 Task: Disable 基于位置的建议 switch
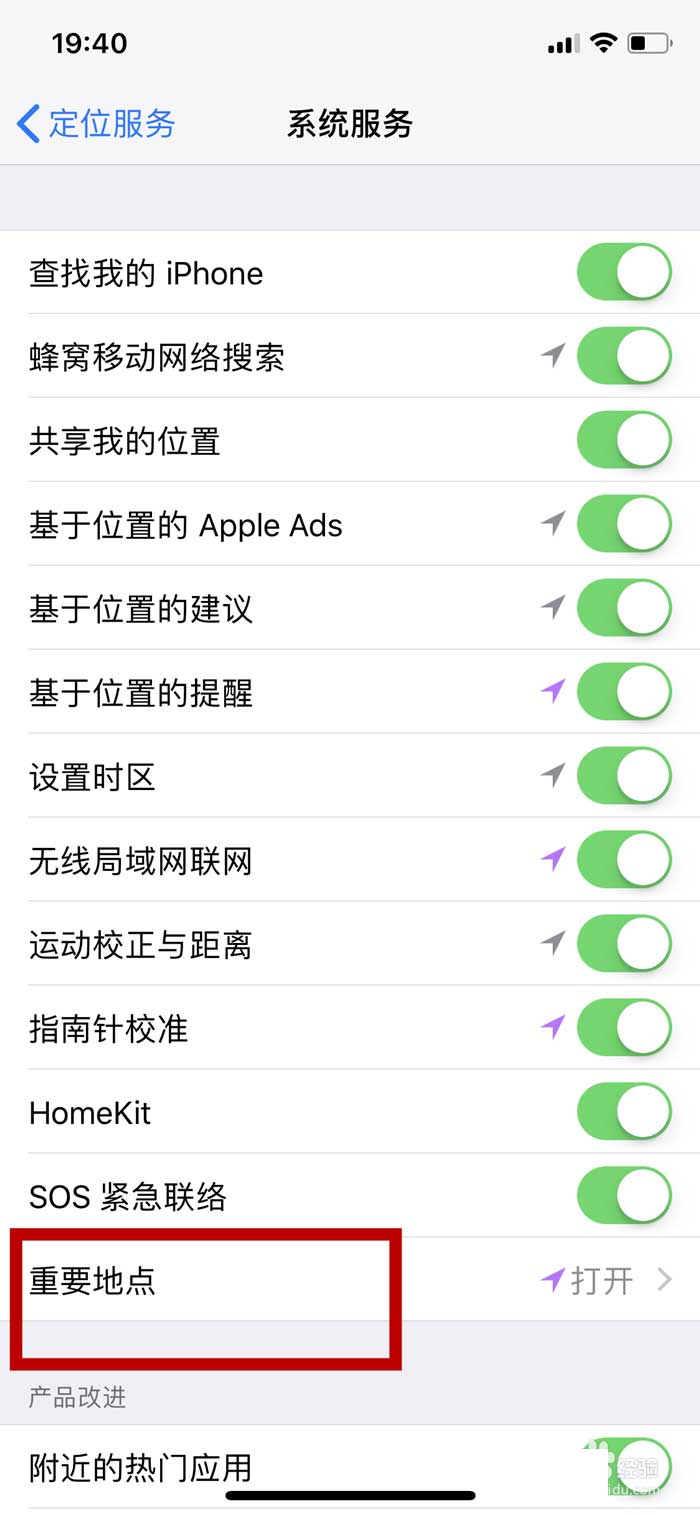[x=624, y=608]
